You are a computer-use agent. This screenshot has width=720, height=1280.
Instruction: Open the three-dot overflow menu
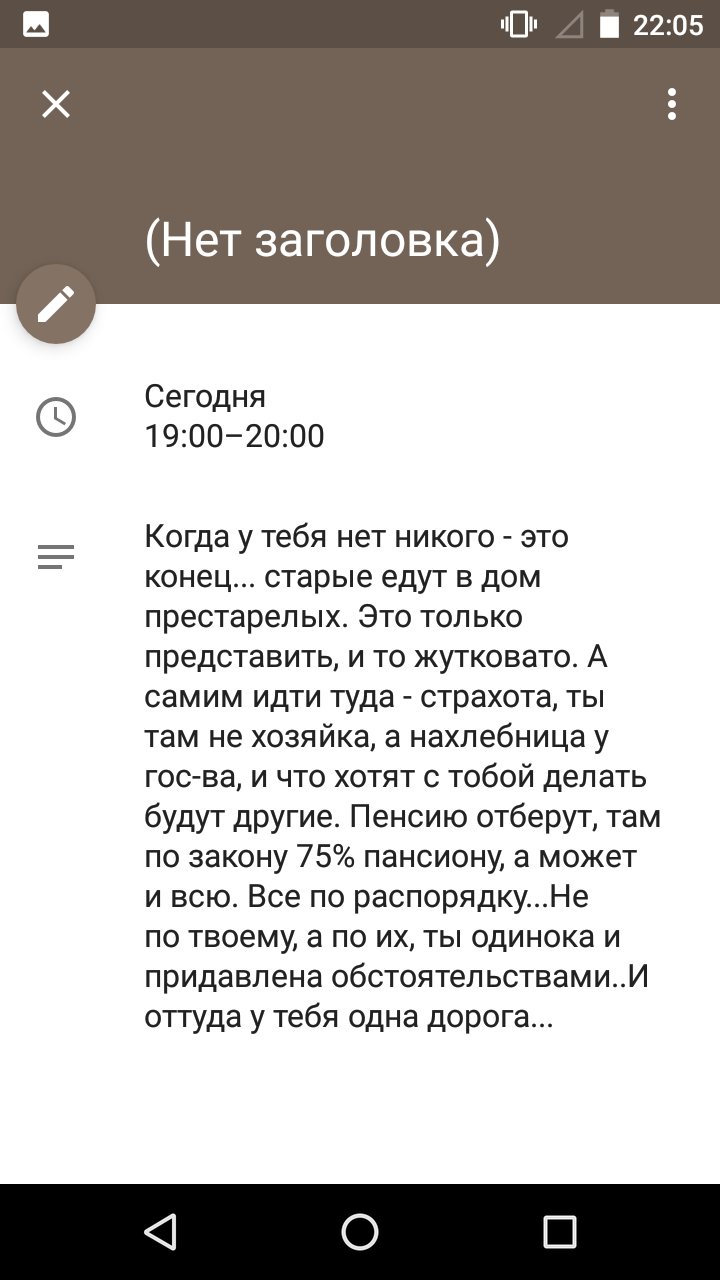[x=672, y=104]
